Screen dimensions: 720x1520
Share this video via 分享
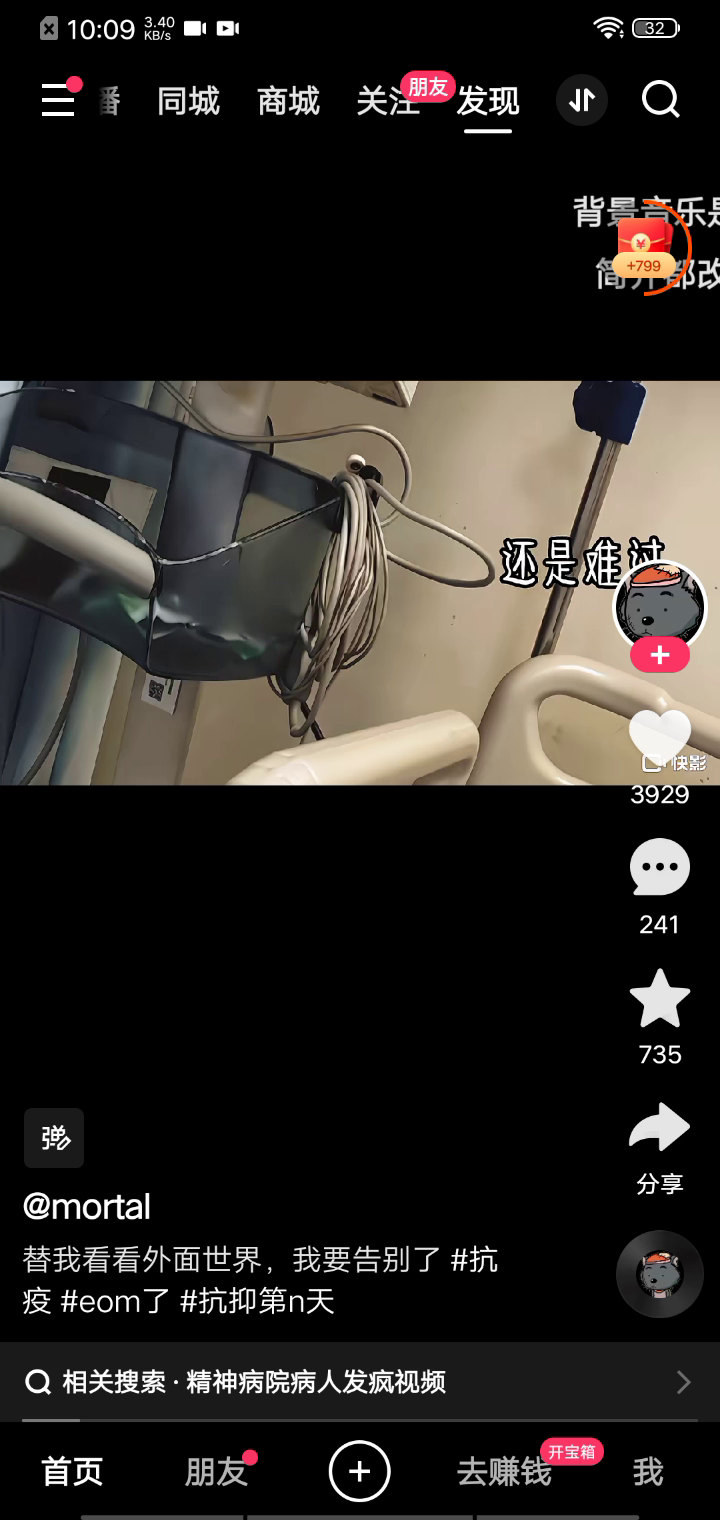659,1130
